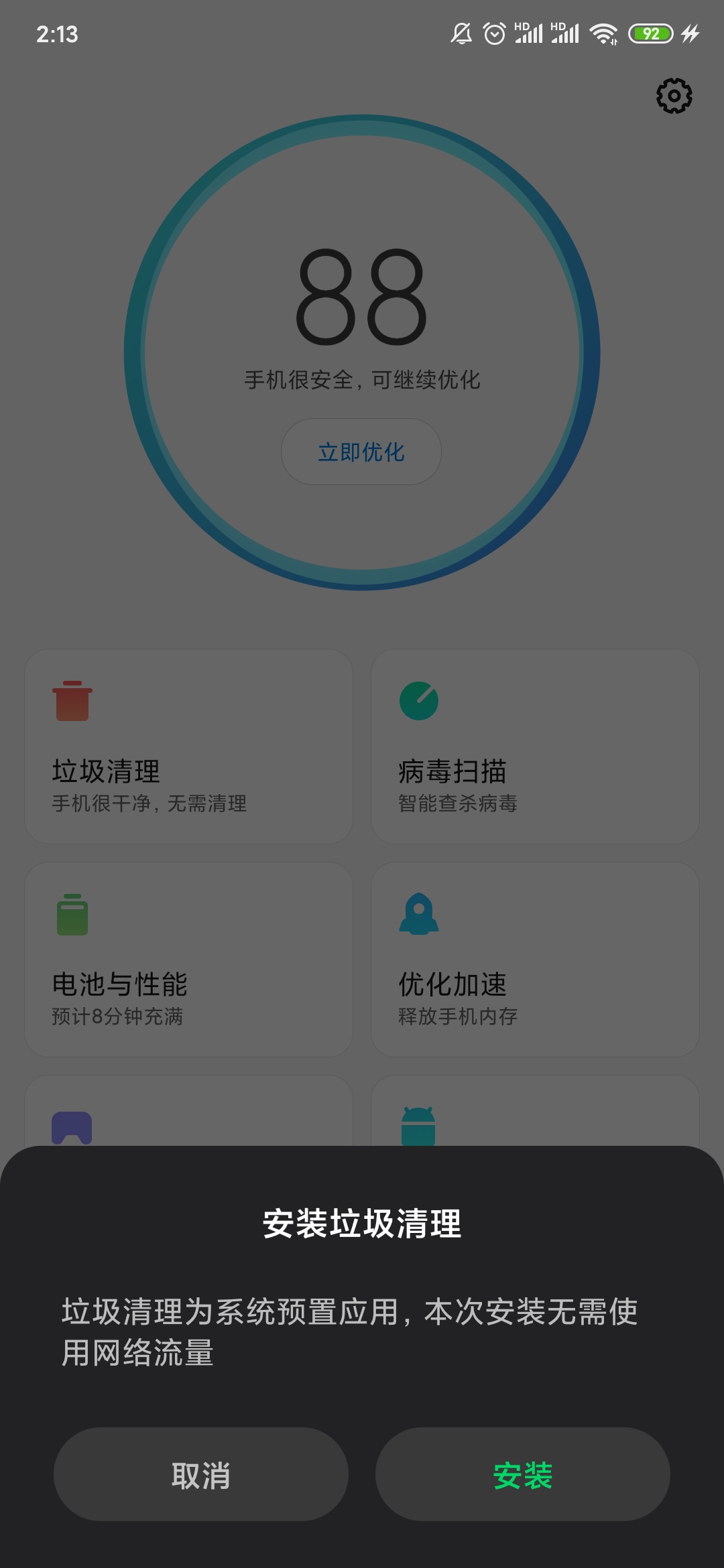Open the 垃圾清理 card
The width and height of the screenshot is (724, 1568).
pos(189,746)
